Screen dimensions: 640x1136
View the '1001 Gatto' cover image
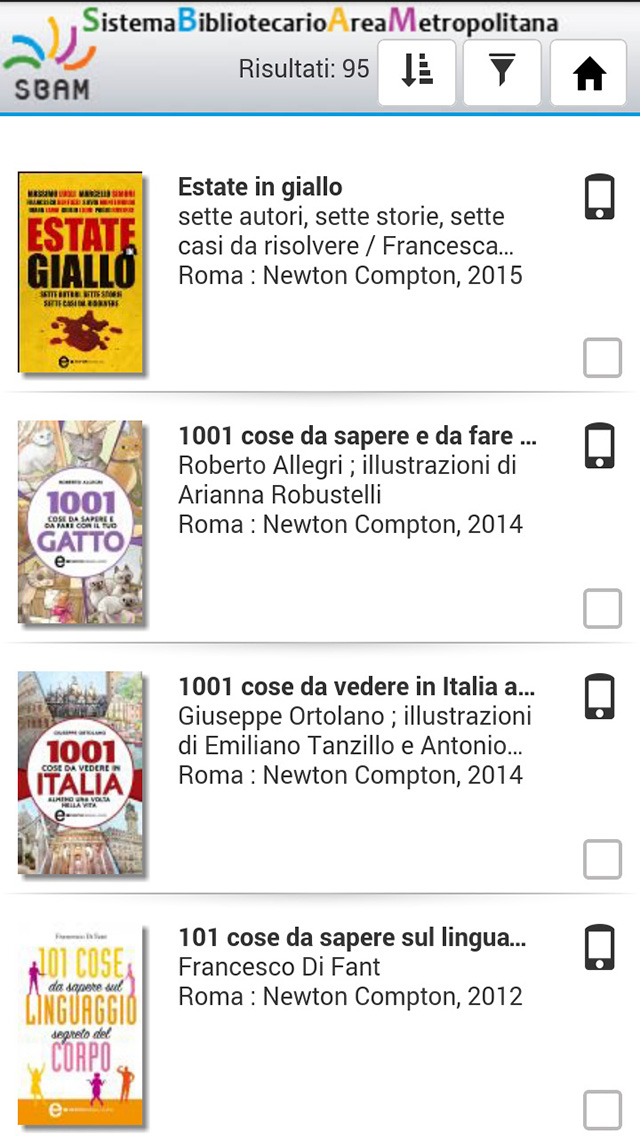pos(81,522)
